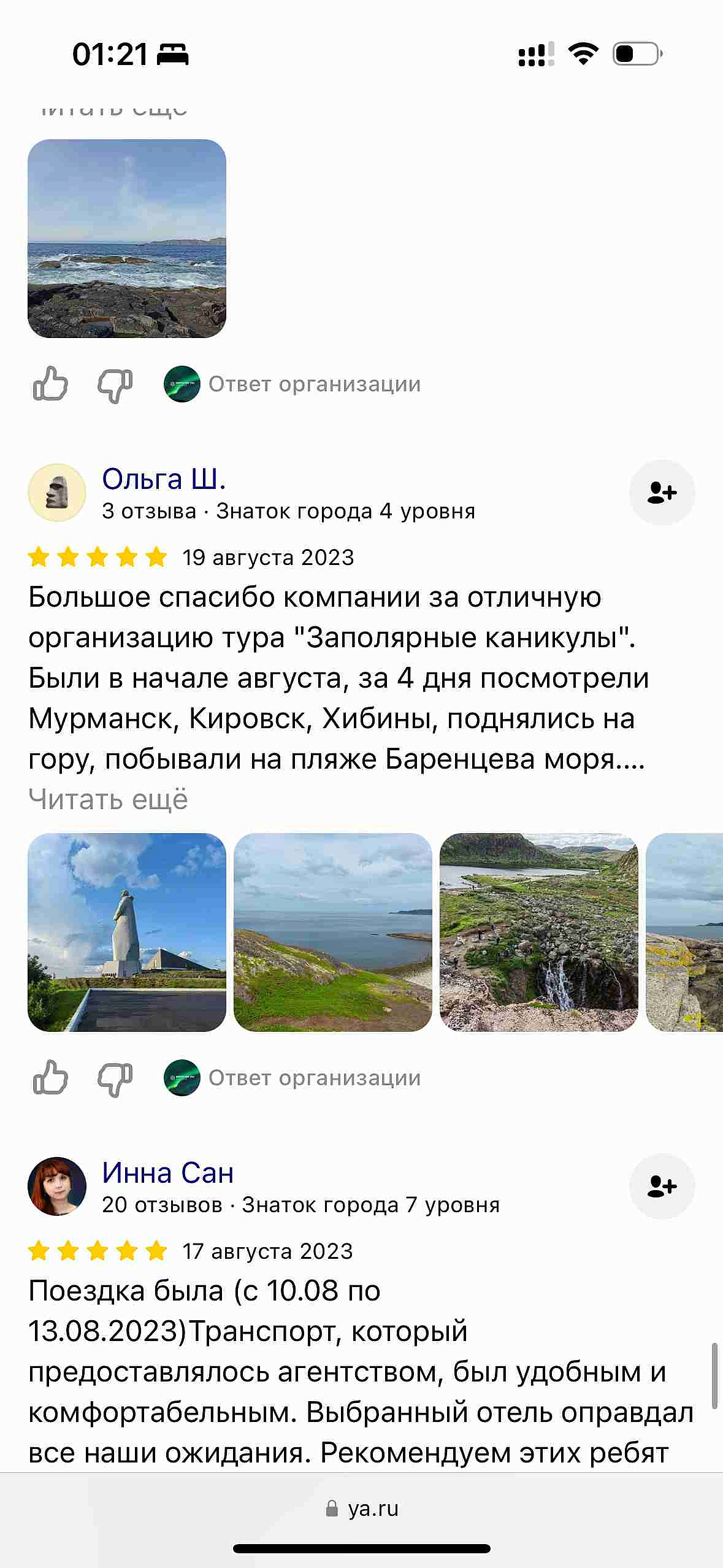Expand the organization reply under the top review

point(293,384)
